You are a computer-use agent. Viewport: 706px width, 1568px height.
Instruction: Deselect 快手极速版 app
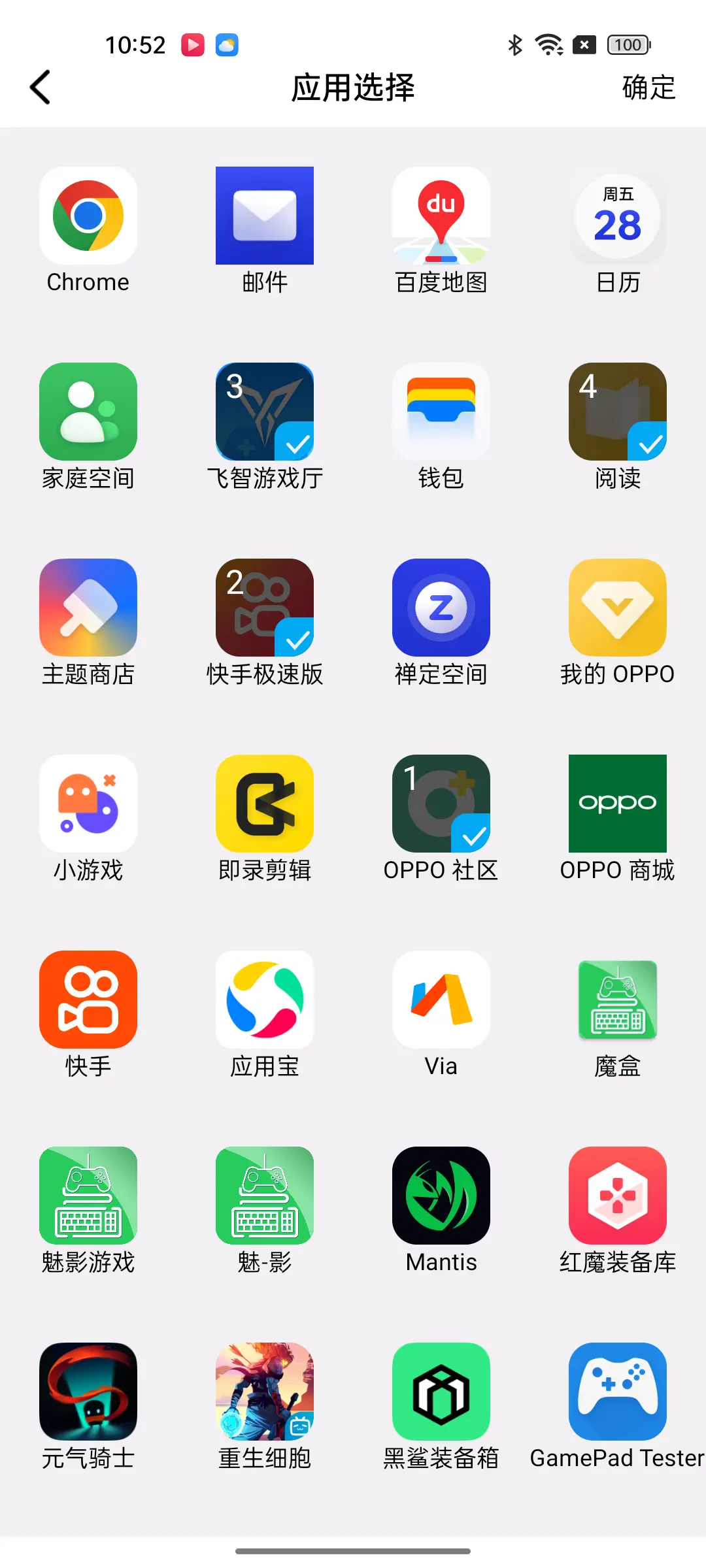click(x=265, y=608)
